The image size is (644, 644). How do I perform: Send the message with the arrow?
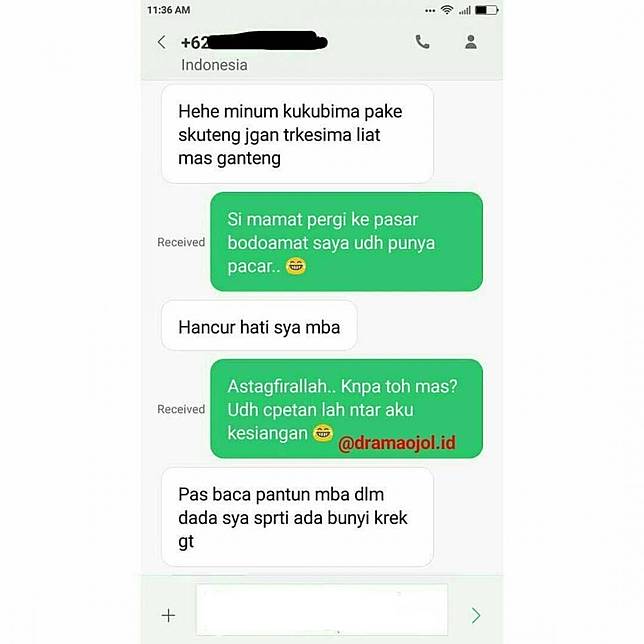pos(476,615)
